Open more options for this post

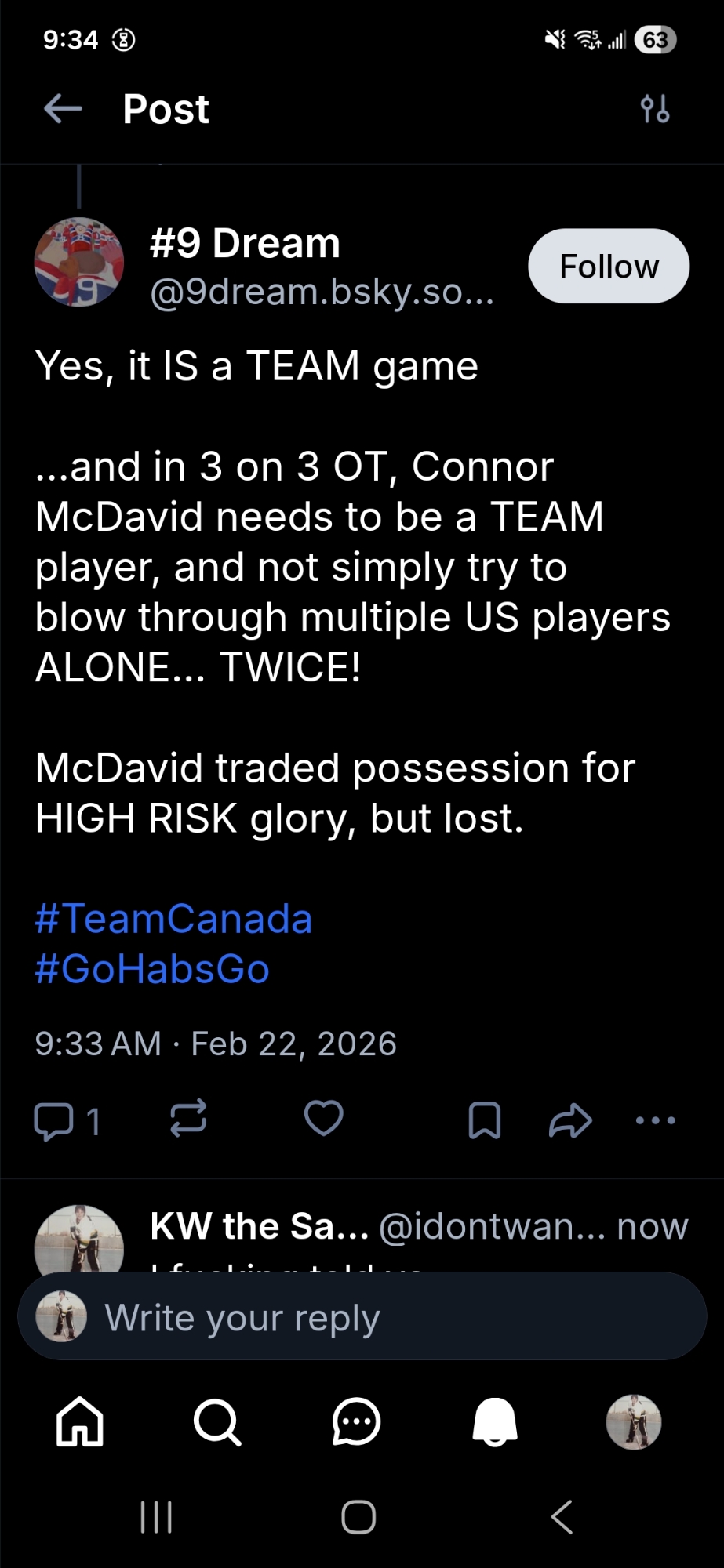pos(655,1120)
